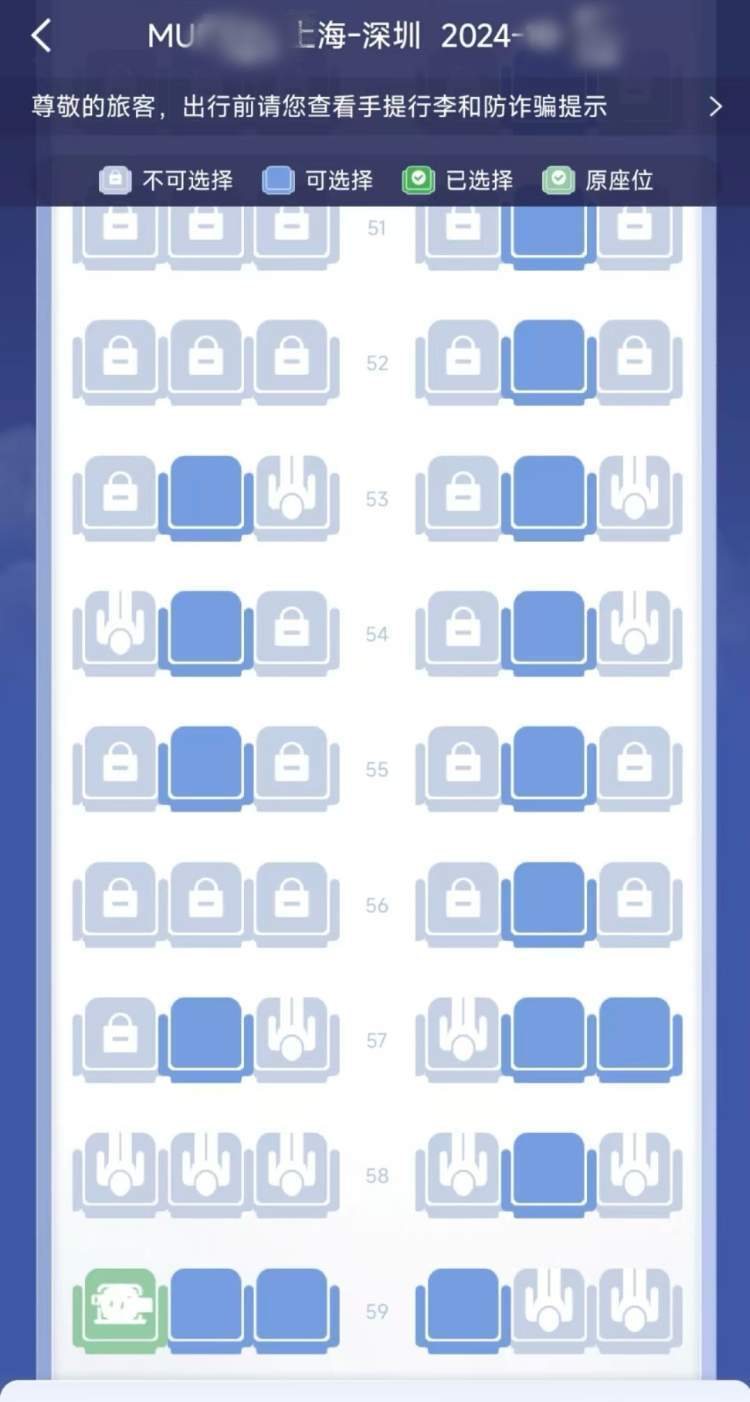Select the right window seat in row 57
750x1402 pixels.
(634, 1038)
